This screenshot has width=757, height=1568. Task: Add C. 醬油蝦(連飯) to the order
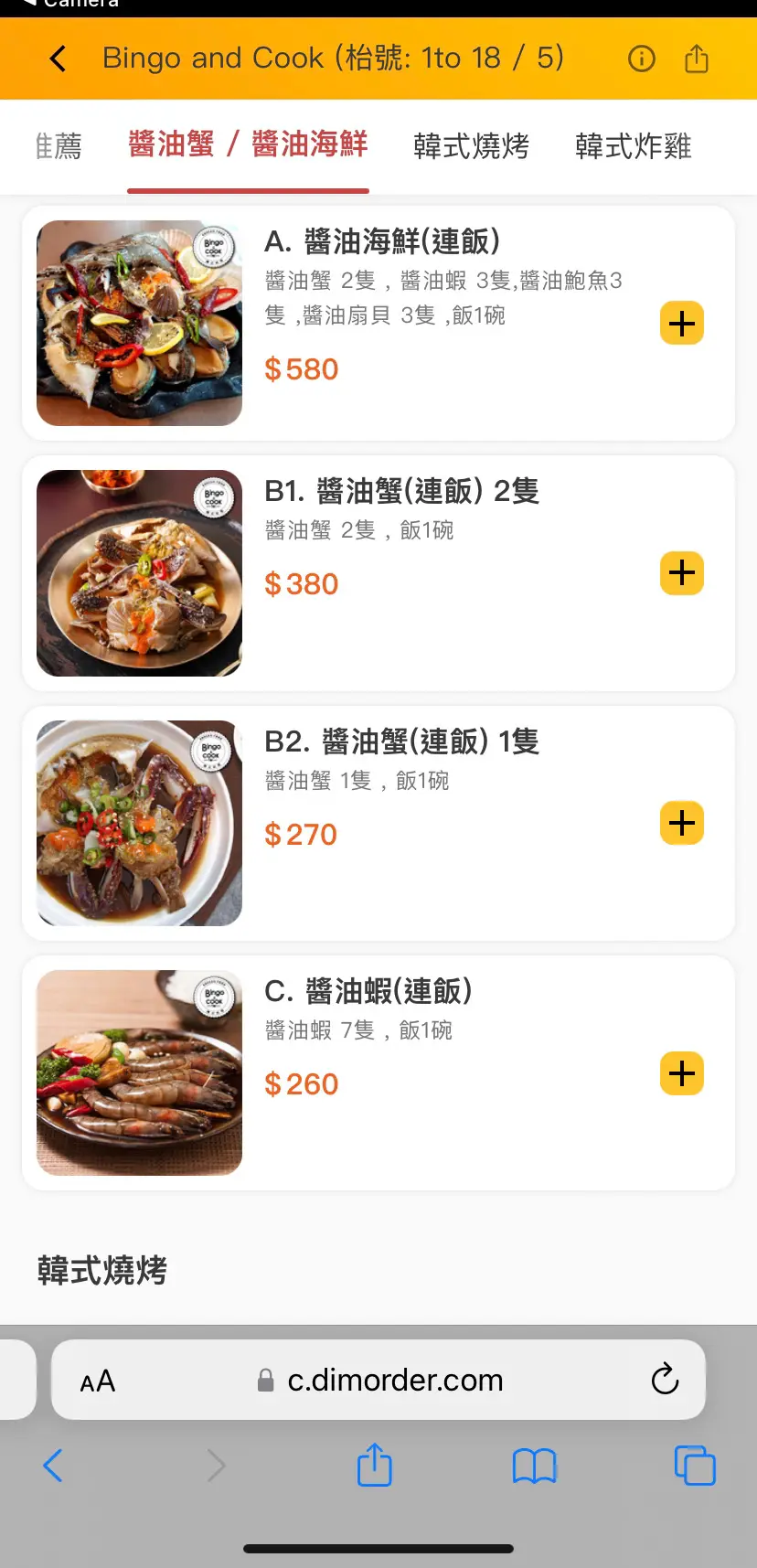click(682, 1072)
